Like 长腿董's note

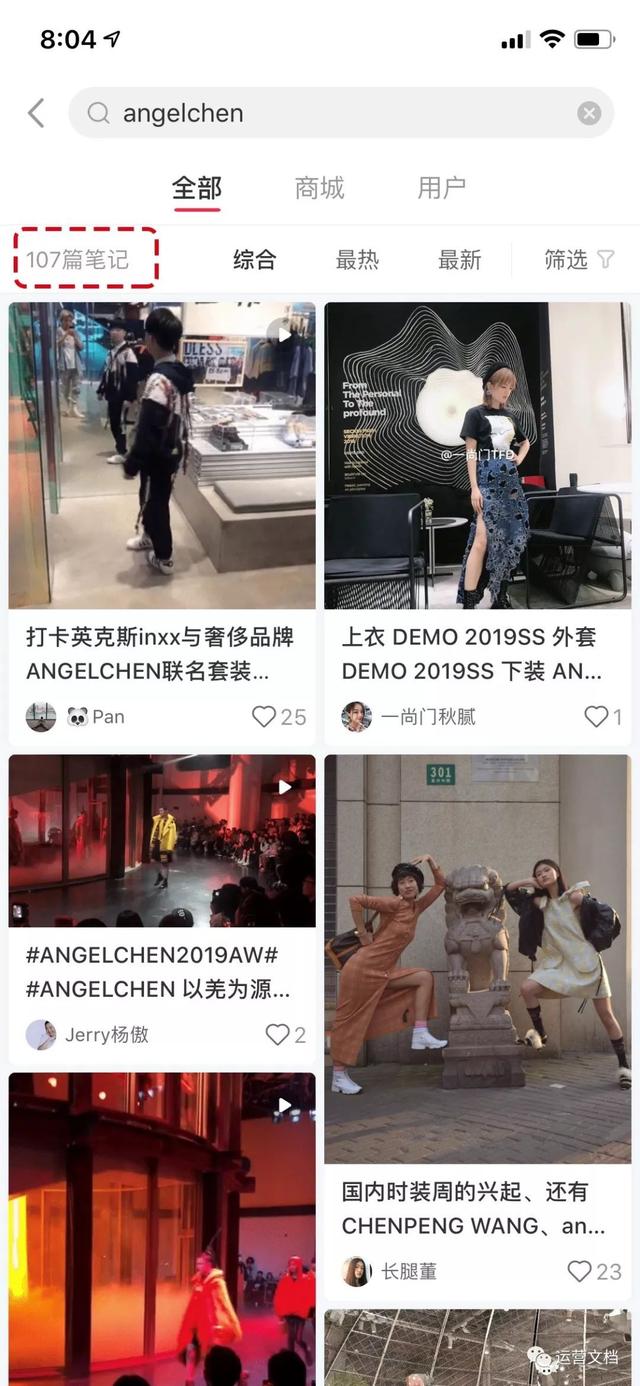coord(580,1271)
